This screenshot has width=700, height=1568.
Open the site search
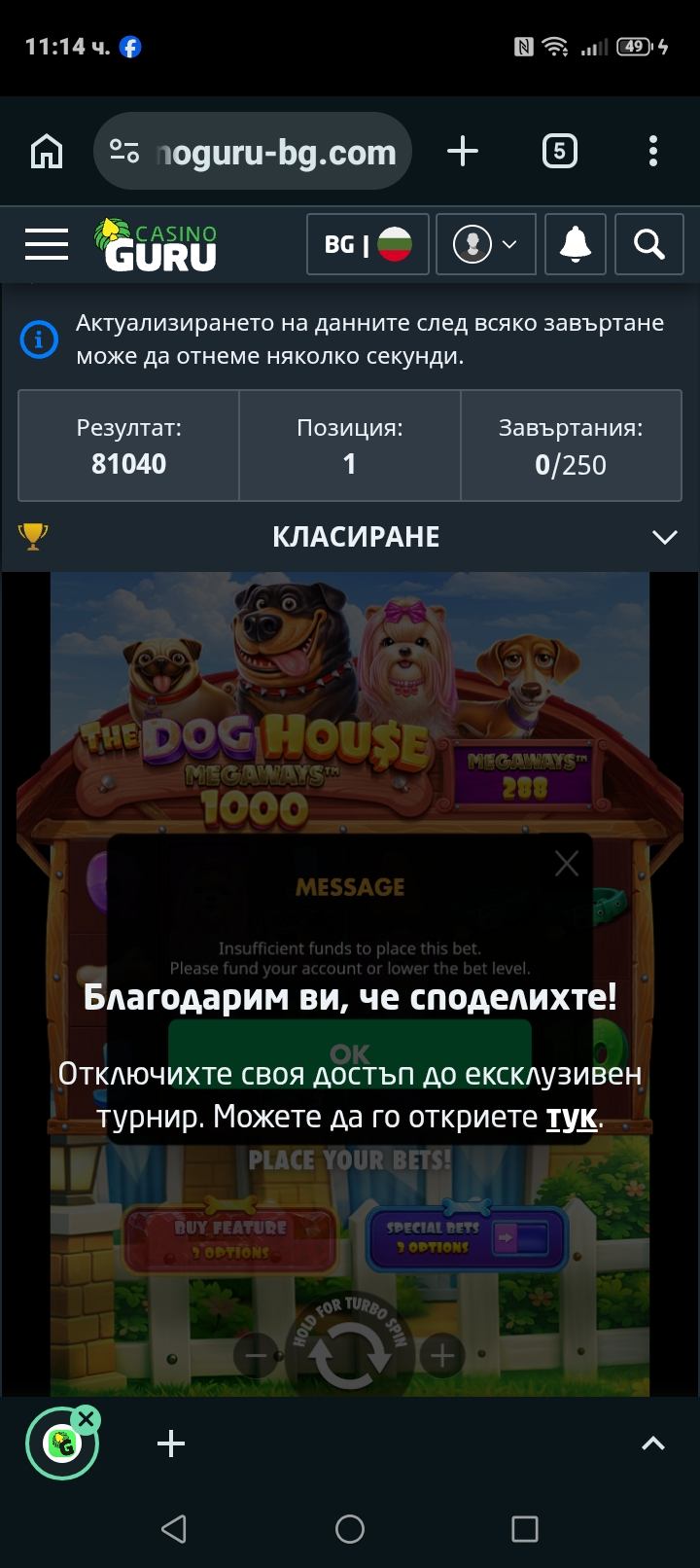pyautogui.click(x=648, y=244)
